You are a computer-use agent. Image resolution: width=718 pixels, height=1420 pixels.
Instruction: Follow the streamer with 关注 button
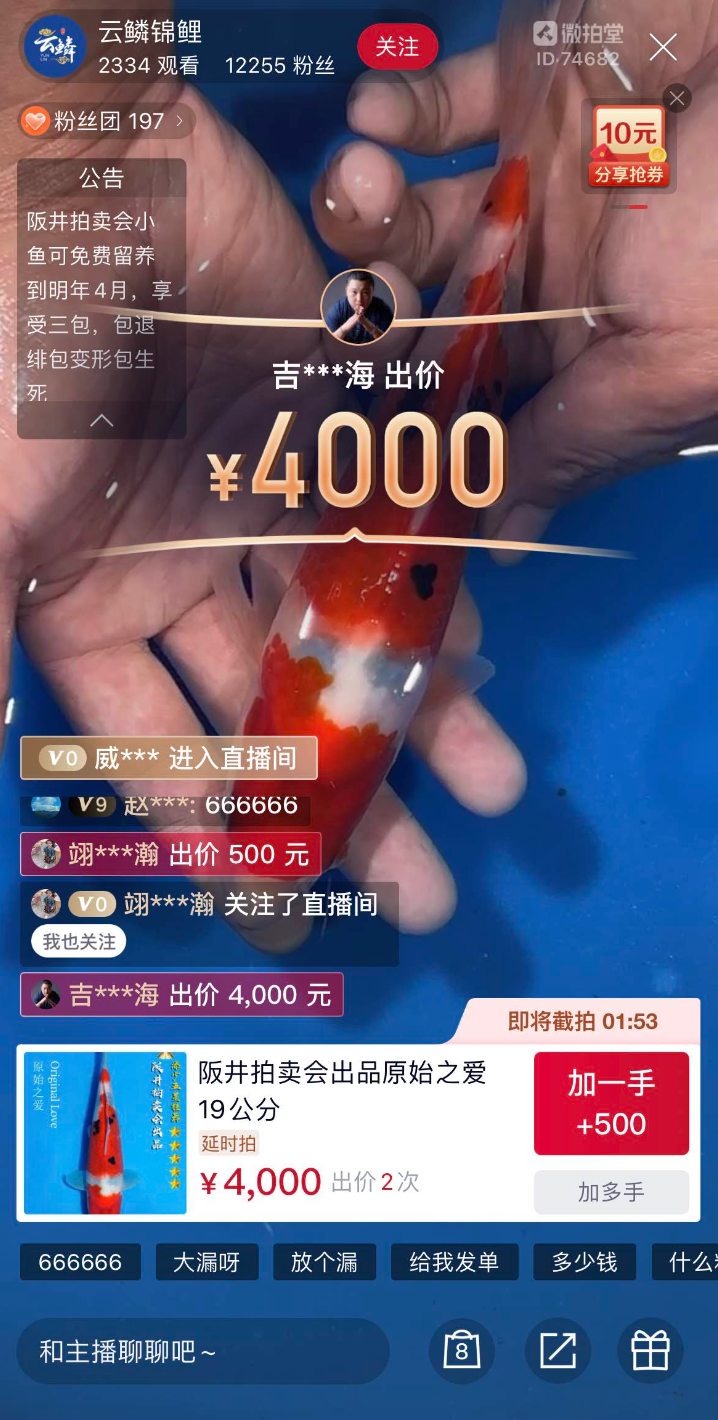pos(397,47)
